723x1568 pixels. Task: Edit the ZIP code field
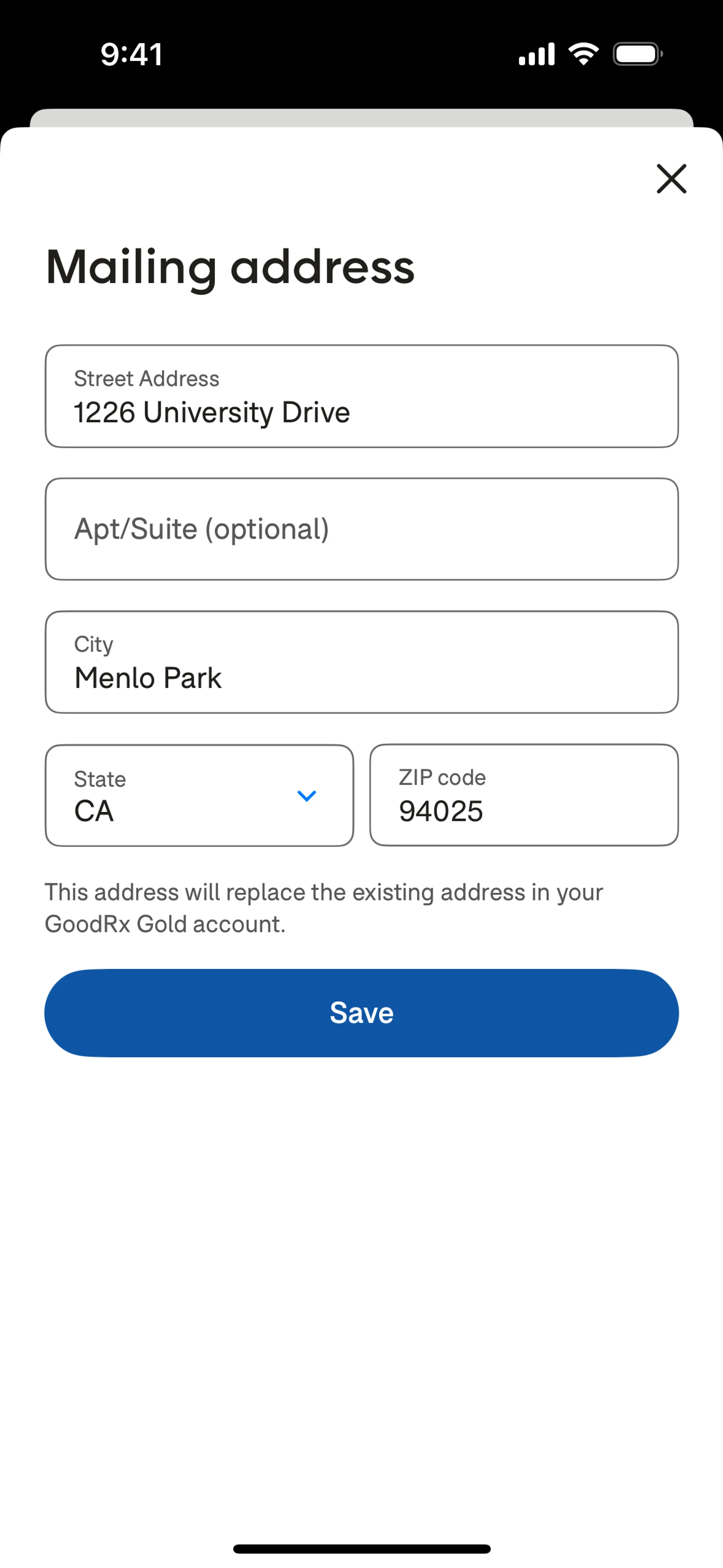[523, 795]
